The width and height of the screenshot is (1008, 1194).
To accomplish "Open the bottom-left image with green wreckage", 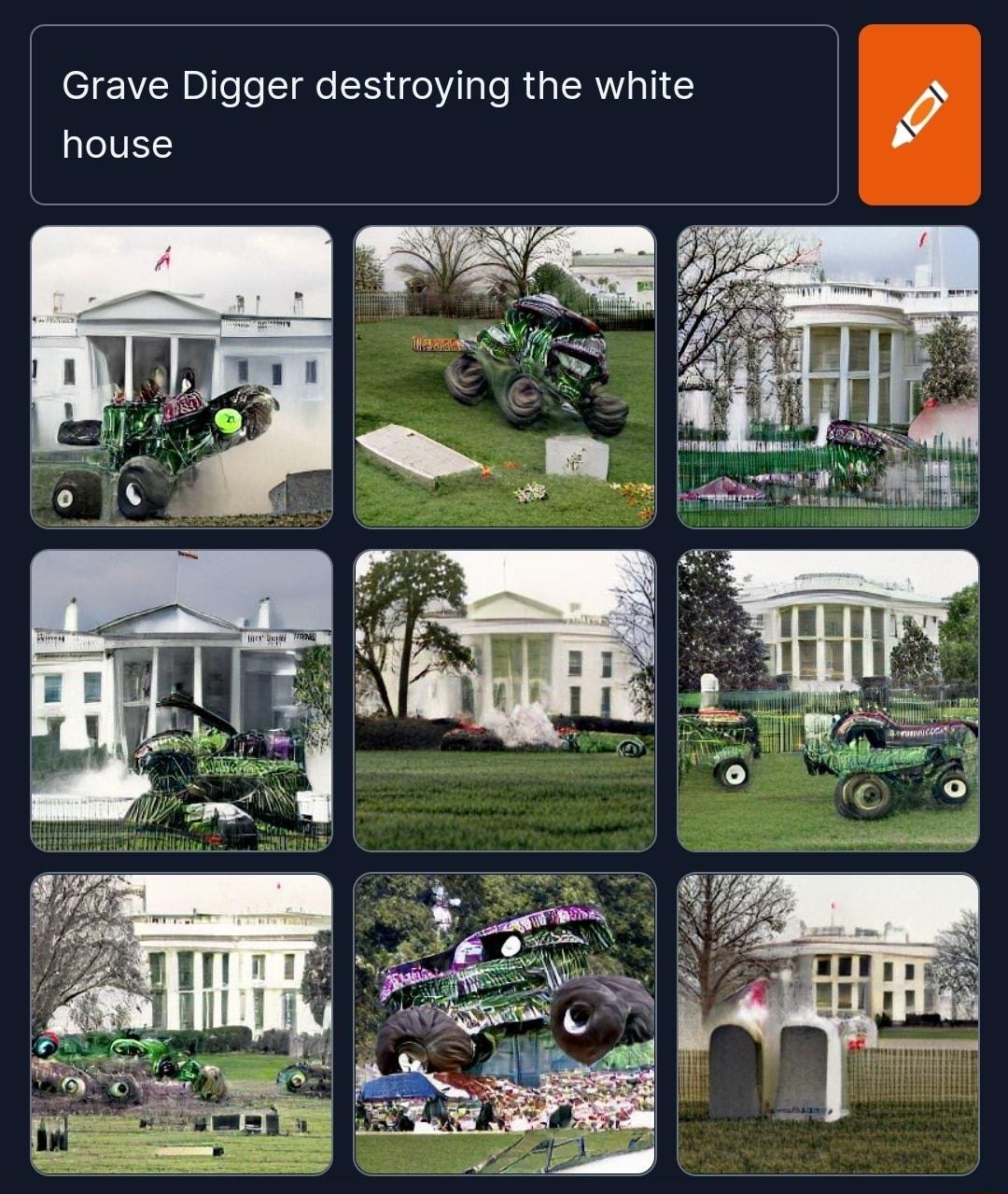I will click(184, 1023).
